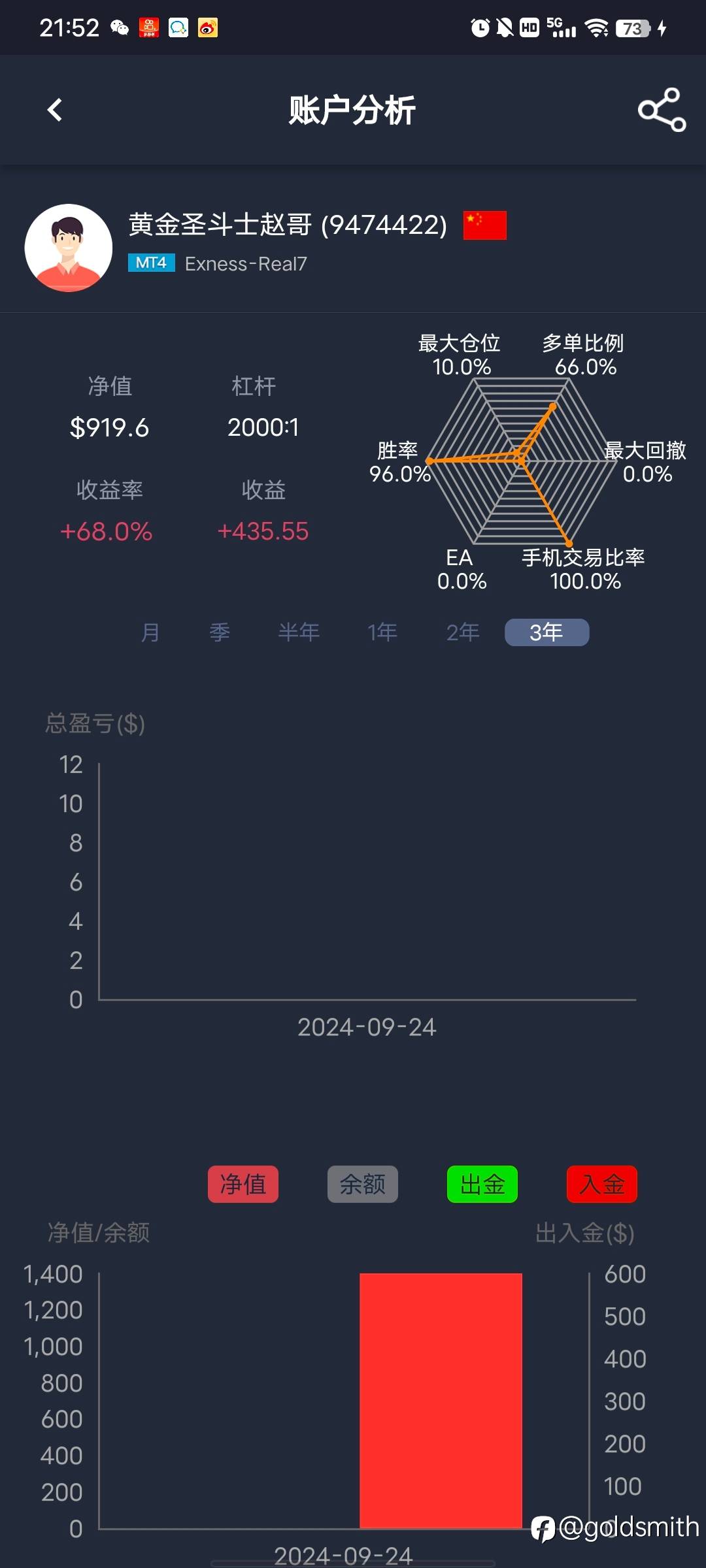Open the trader's profile avatar
Image resolution: width=706 pixels, height=1568 pixels.
click(x=69, y=248)
